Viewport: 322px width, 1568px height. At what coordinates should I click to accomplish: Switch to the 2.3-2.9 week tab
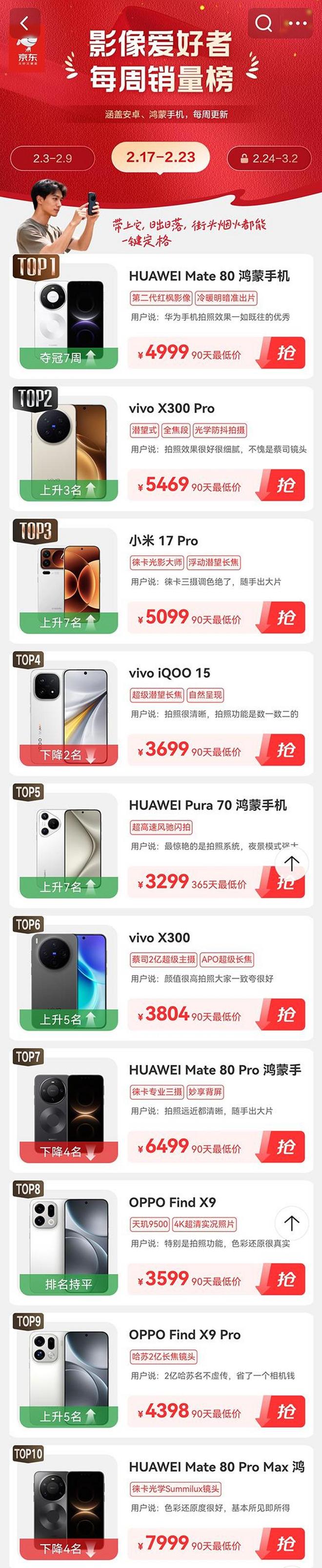coord(53,158)
